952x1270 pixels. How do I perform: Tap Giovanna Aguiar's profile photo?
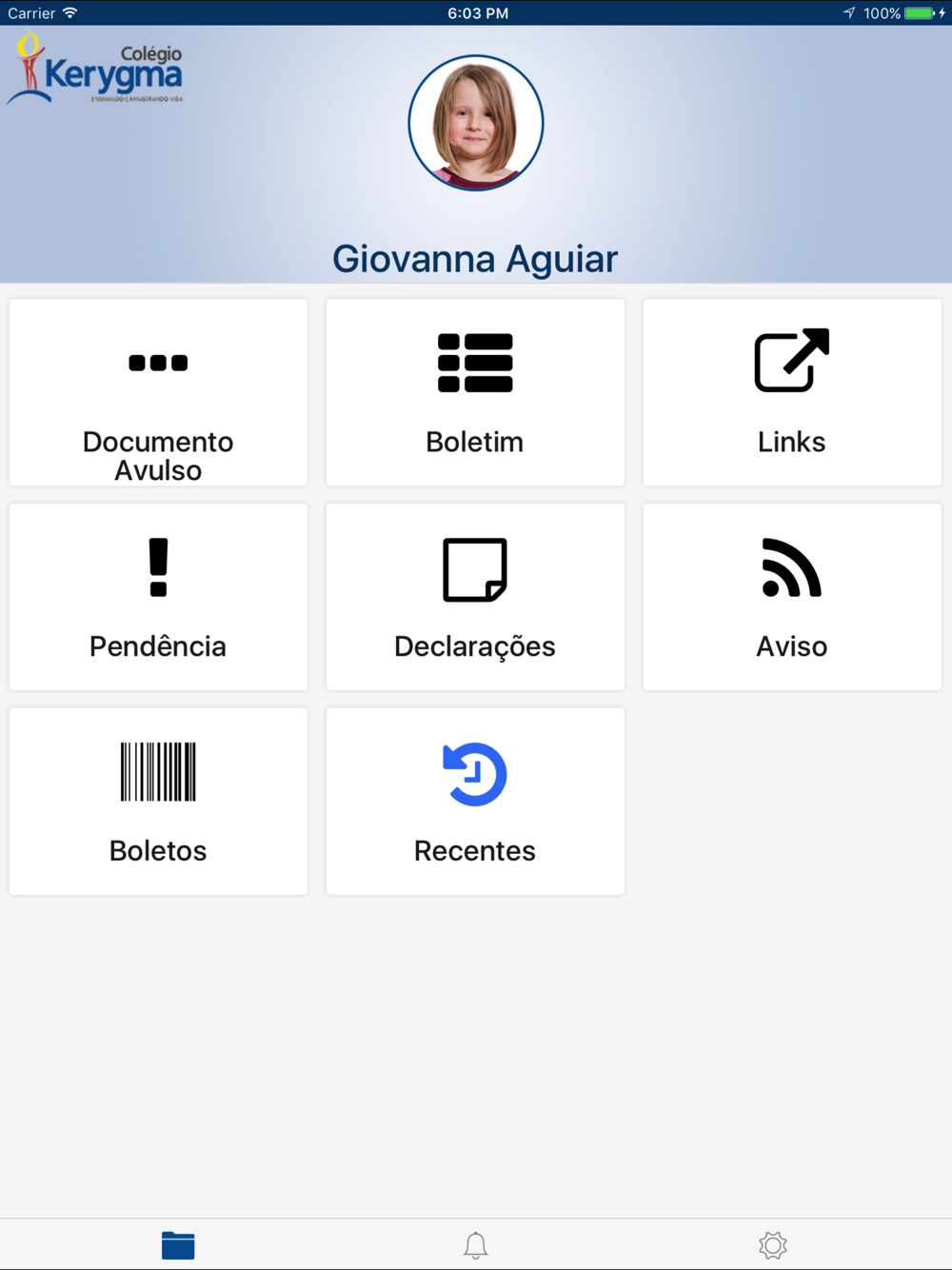click(x=476, y=123)
